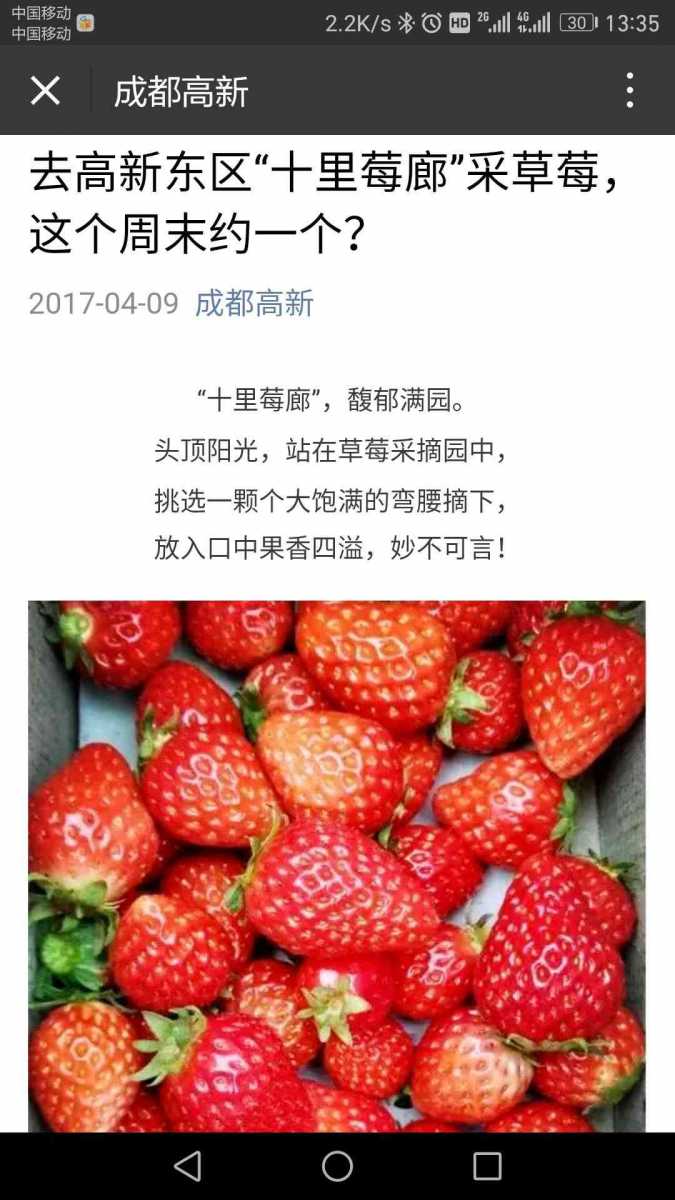675x1200 pixels.
Task: Open the recent apps view
Action: point(487,1166)
